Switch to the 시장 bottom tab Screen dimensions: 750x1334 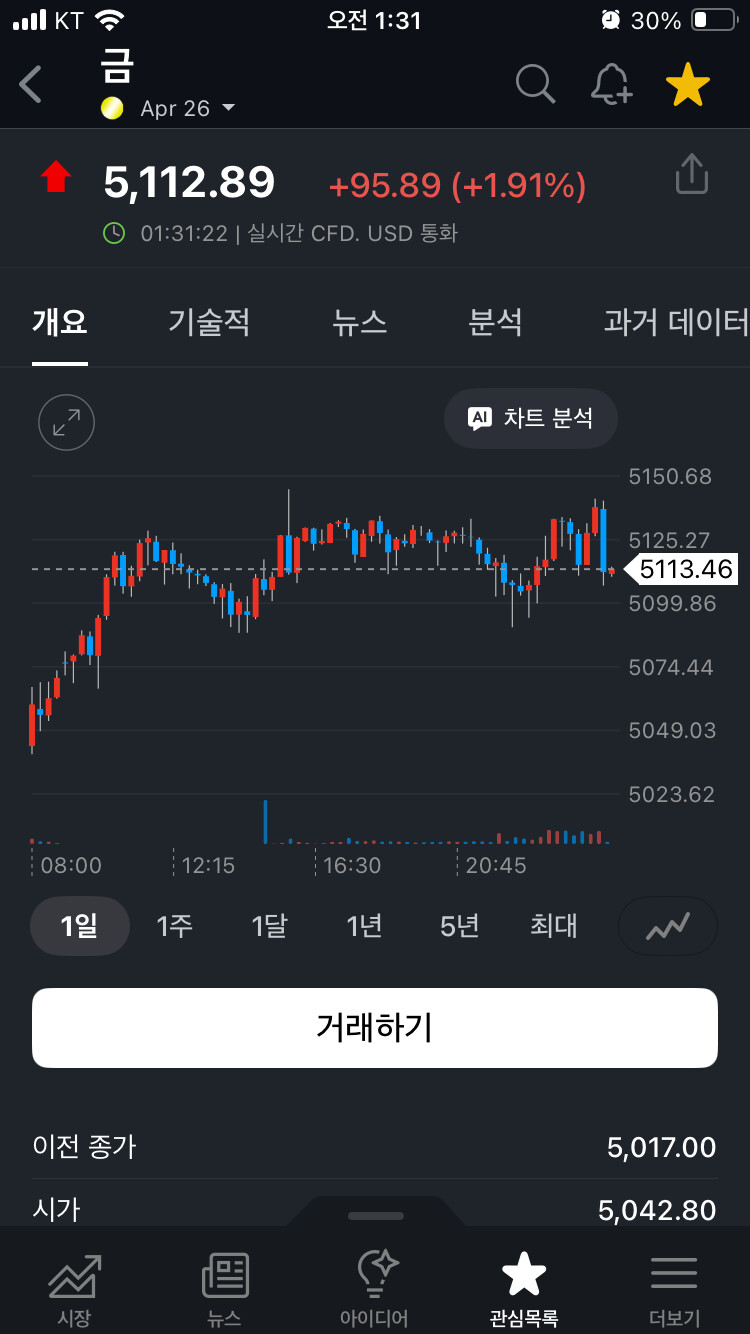pyautogui.click(x=75, y=1289)
